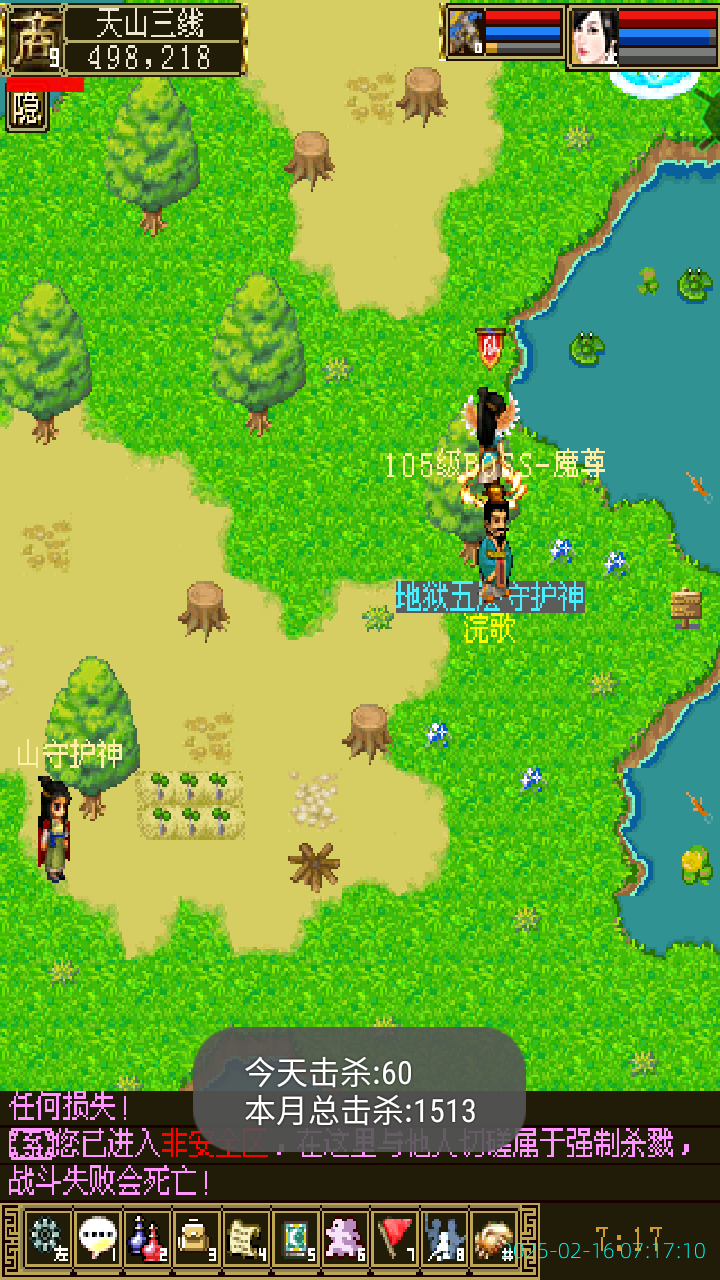Tap the hand gesture icon
This screenshot has height=1280, width=720.
[494, 1237]
